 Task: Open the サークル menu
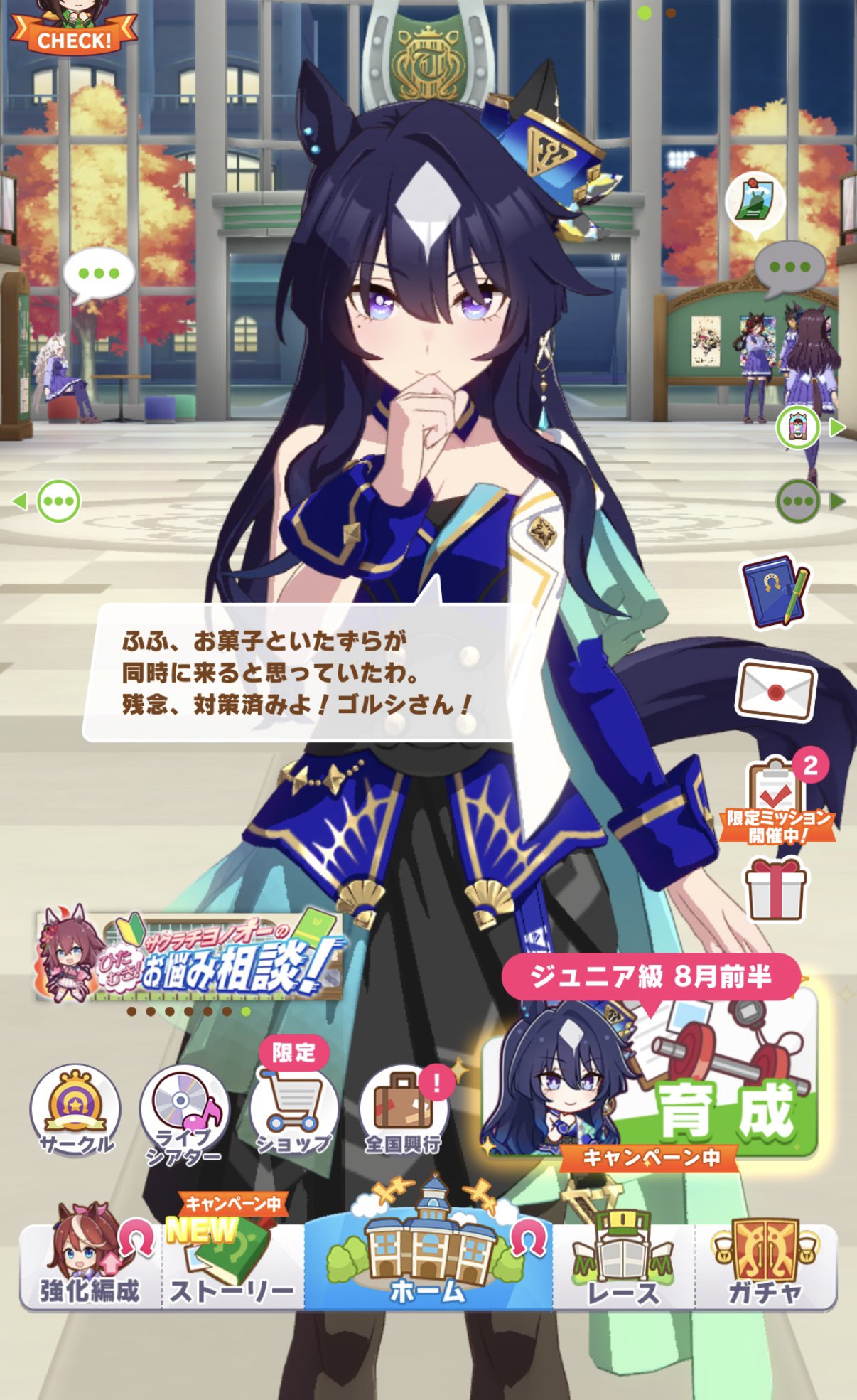75,1111
